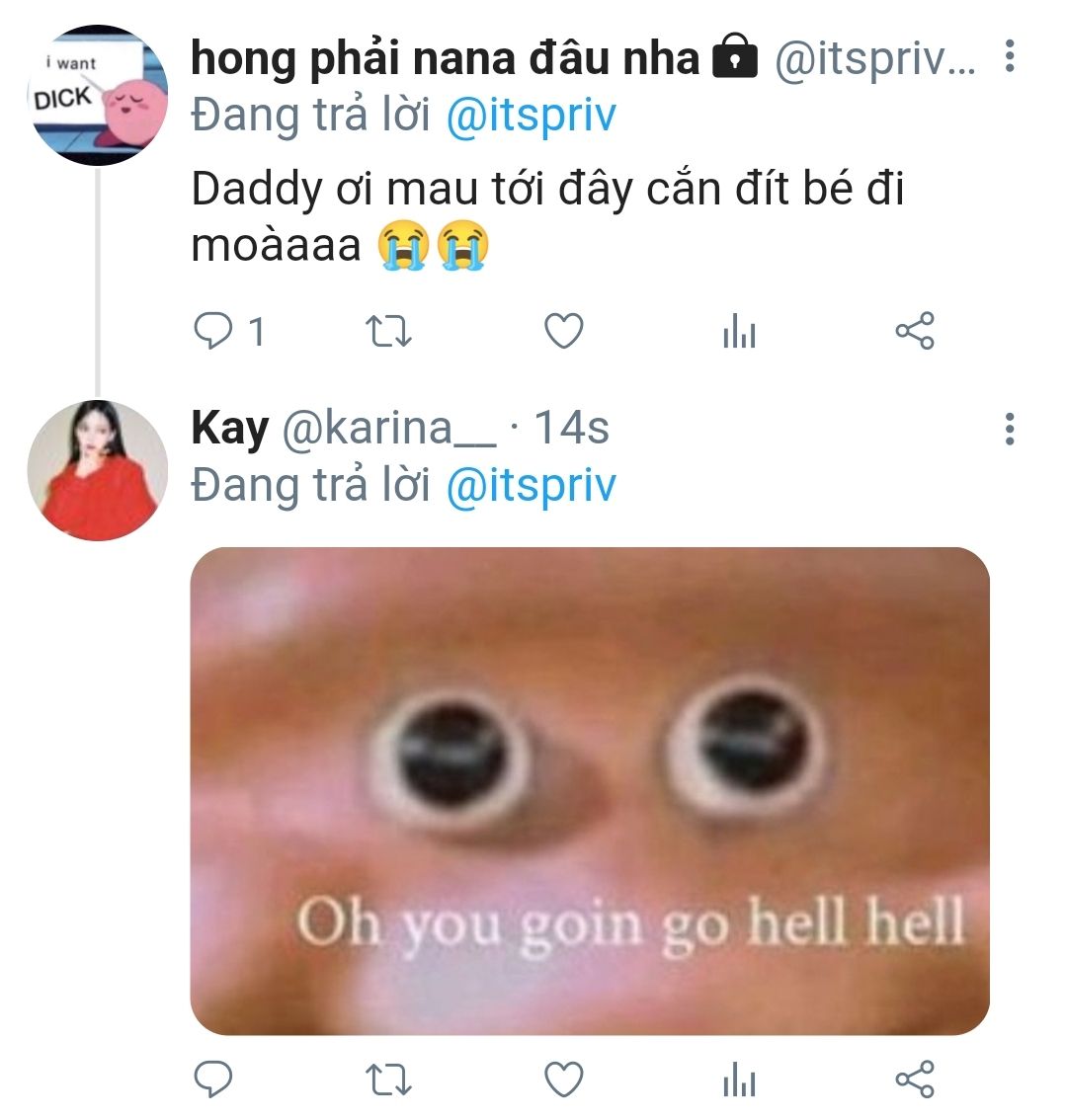Share the Daddy ơi tweet
The width and height of the screenshot is (1067, 1120).
pyautogui.click(x=915, y=331)
